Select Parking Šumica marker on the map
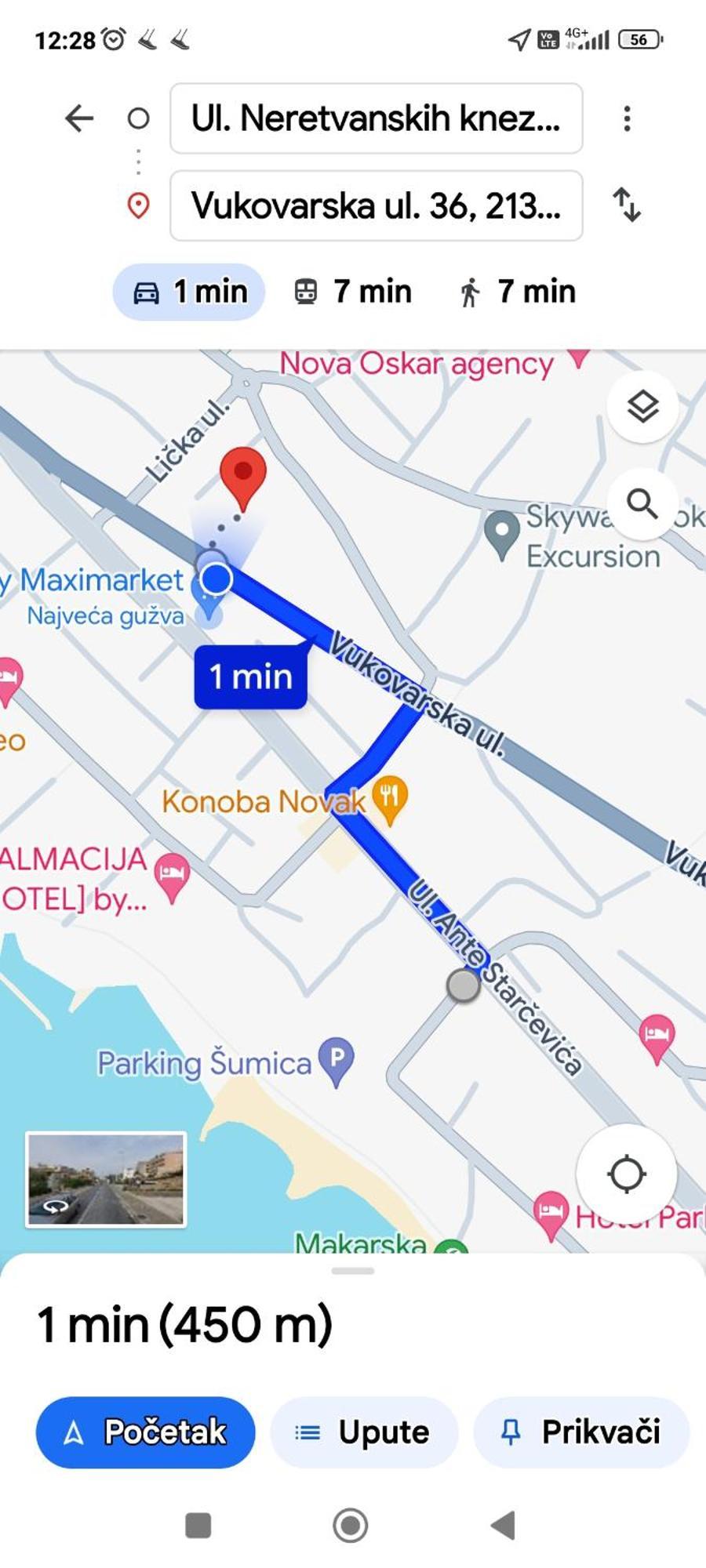This screenshot has height=1568, width=706. (337, 1061)
